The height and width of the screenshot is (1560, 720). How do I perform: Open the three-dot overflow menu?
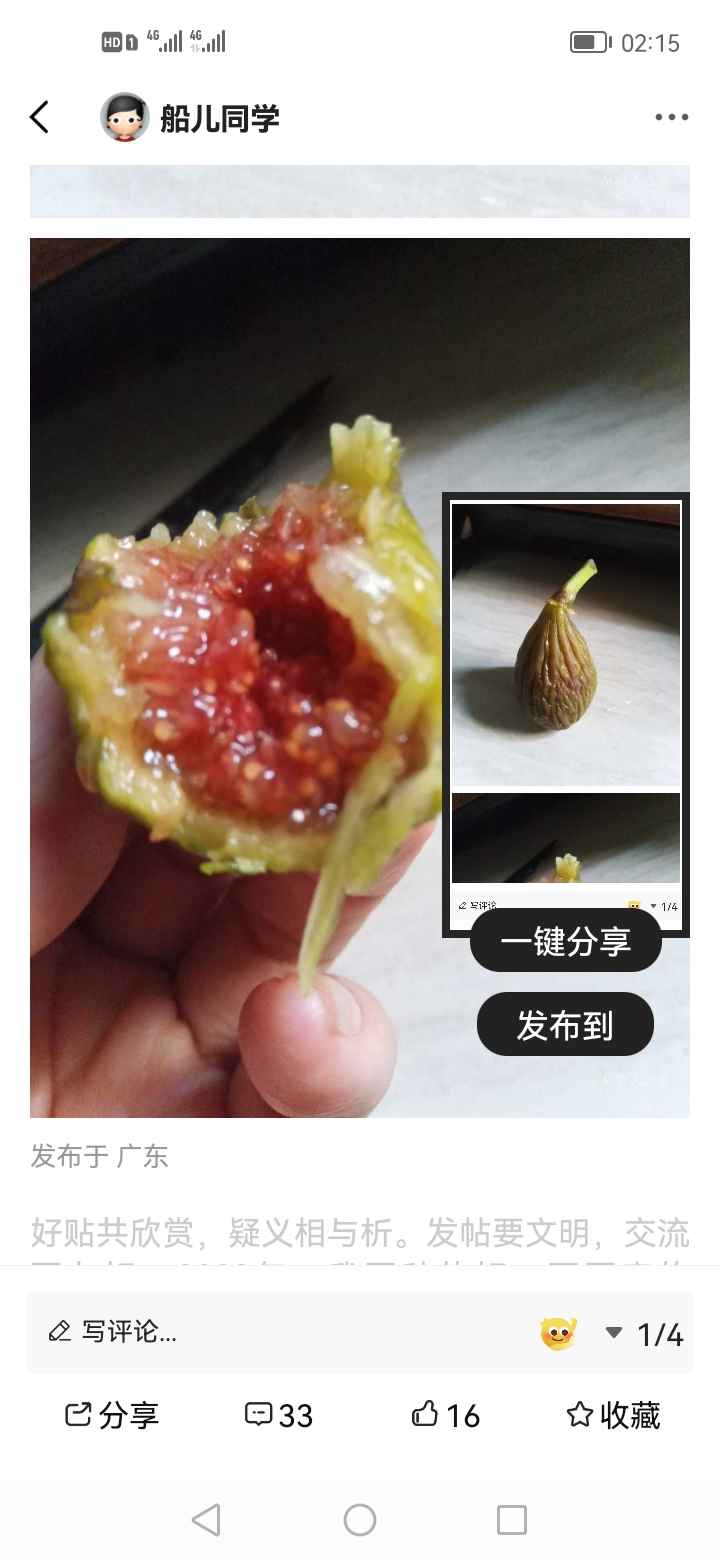[x=672, y=117]
